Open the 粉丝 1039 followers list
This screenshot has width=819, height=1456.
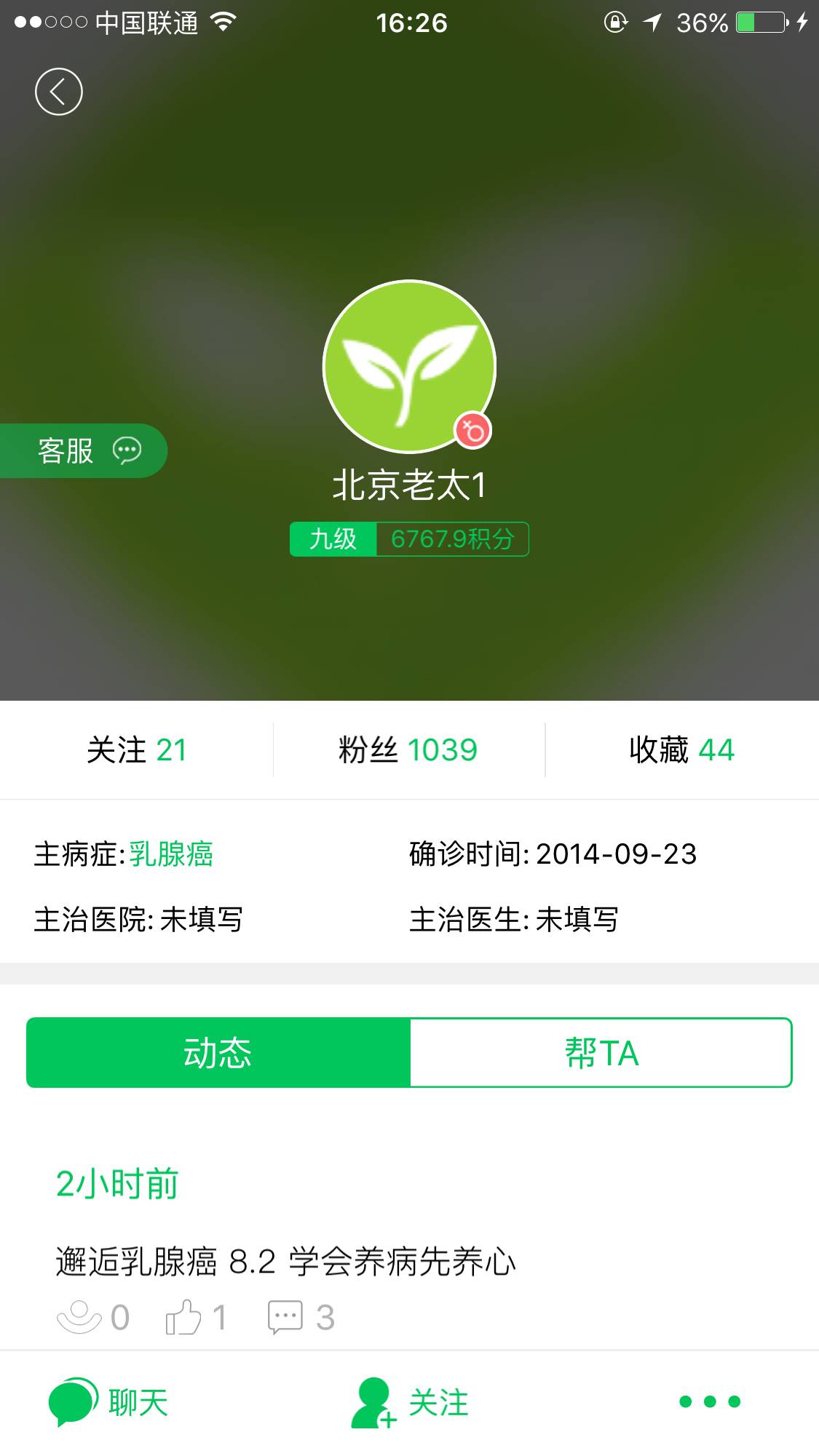pyautogui.click(x=408, y=750)
